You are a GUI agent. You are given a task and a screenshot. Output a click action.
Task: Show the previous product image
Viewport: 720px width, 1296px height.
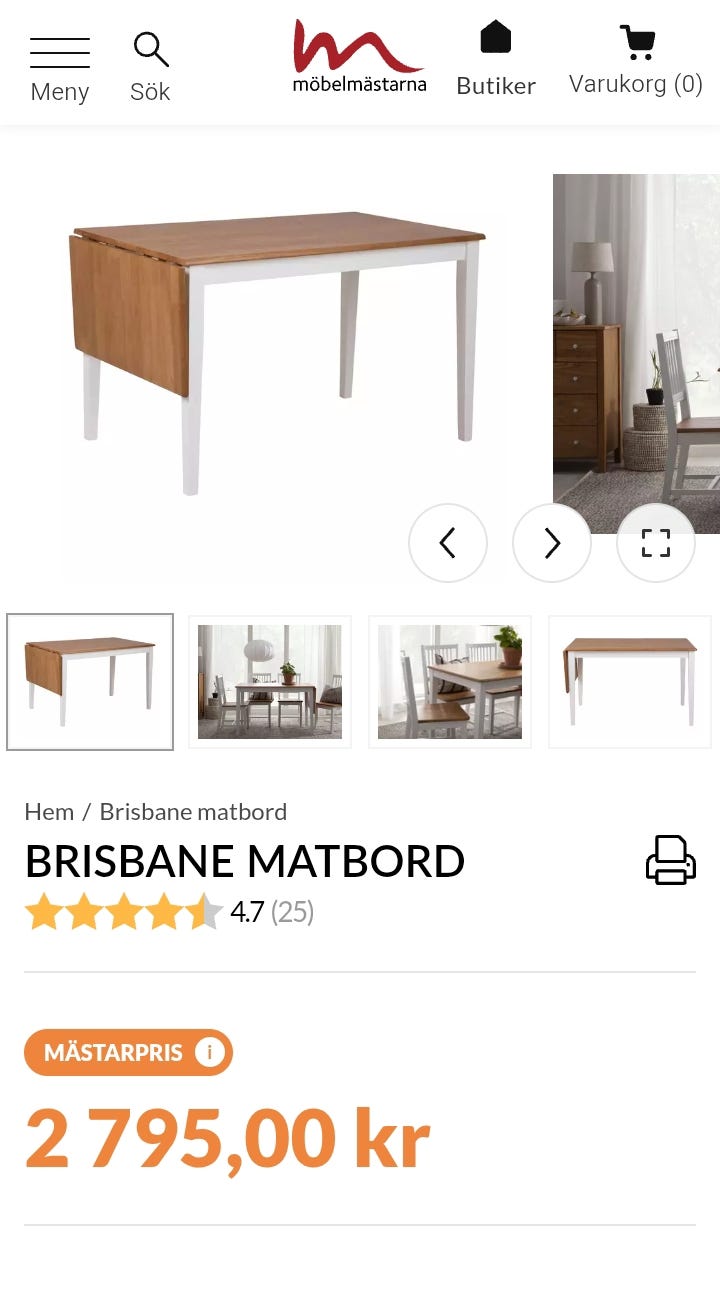pos(448,542)
